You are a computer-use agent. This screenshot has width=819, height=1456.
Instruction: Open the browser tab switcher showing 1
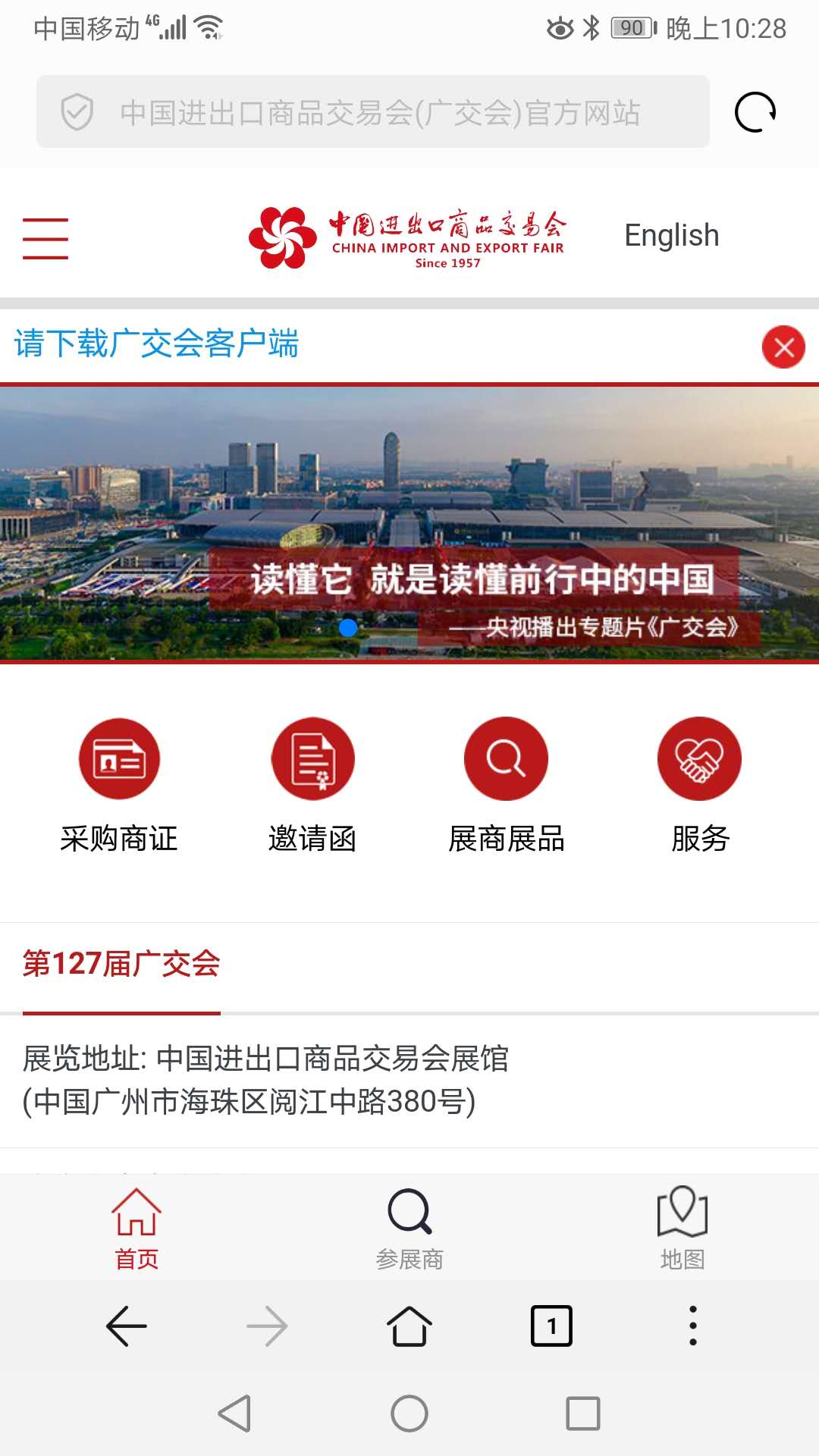(551, 1325)
